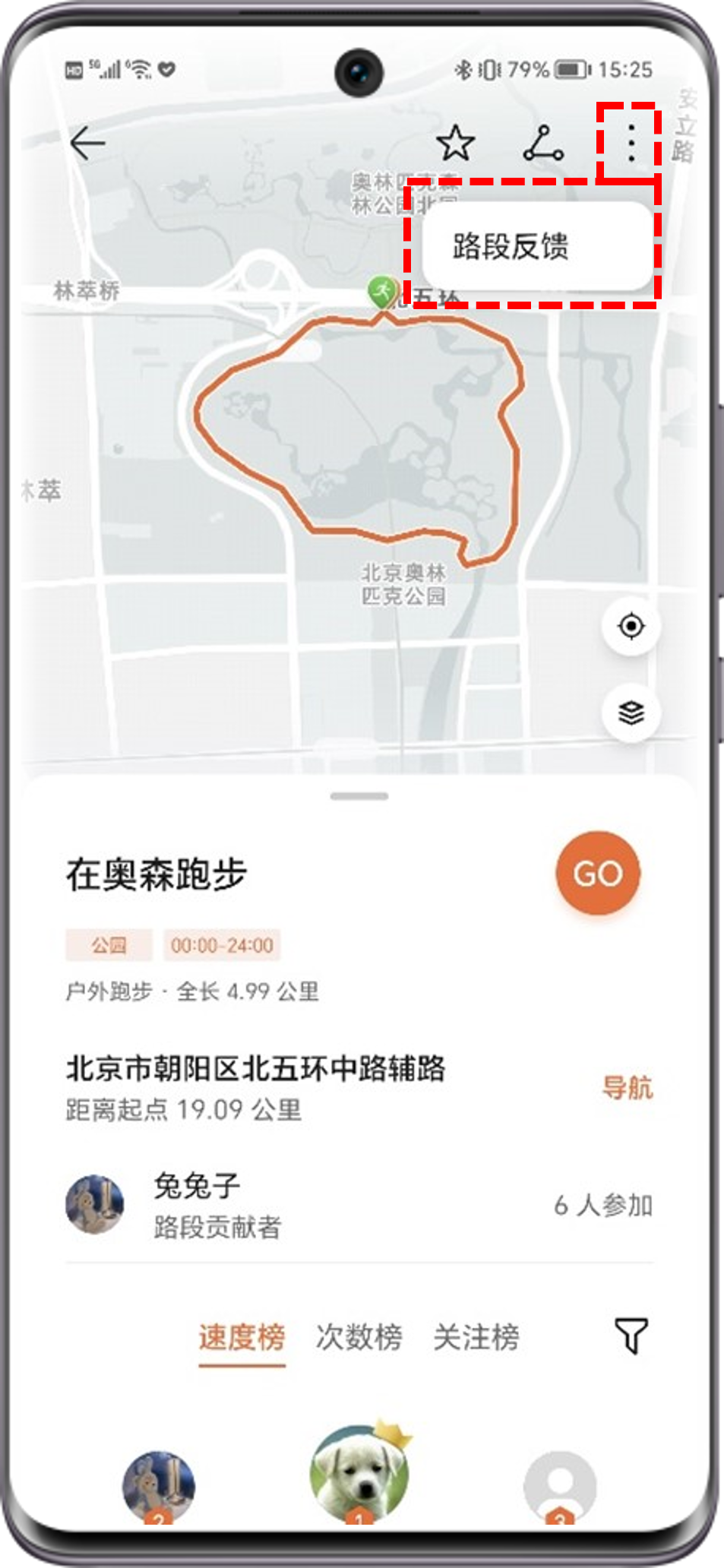Center map on my current location
The height and width of the screenshot is (1568, 724).
(x=631, y=627)
